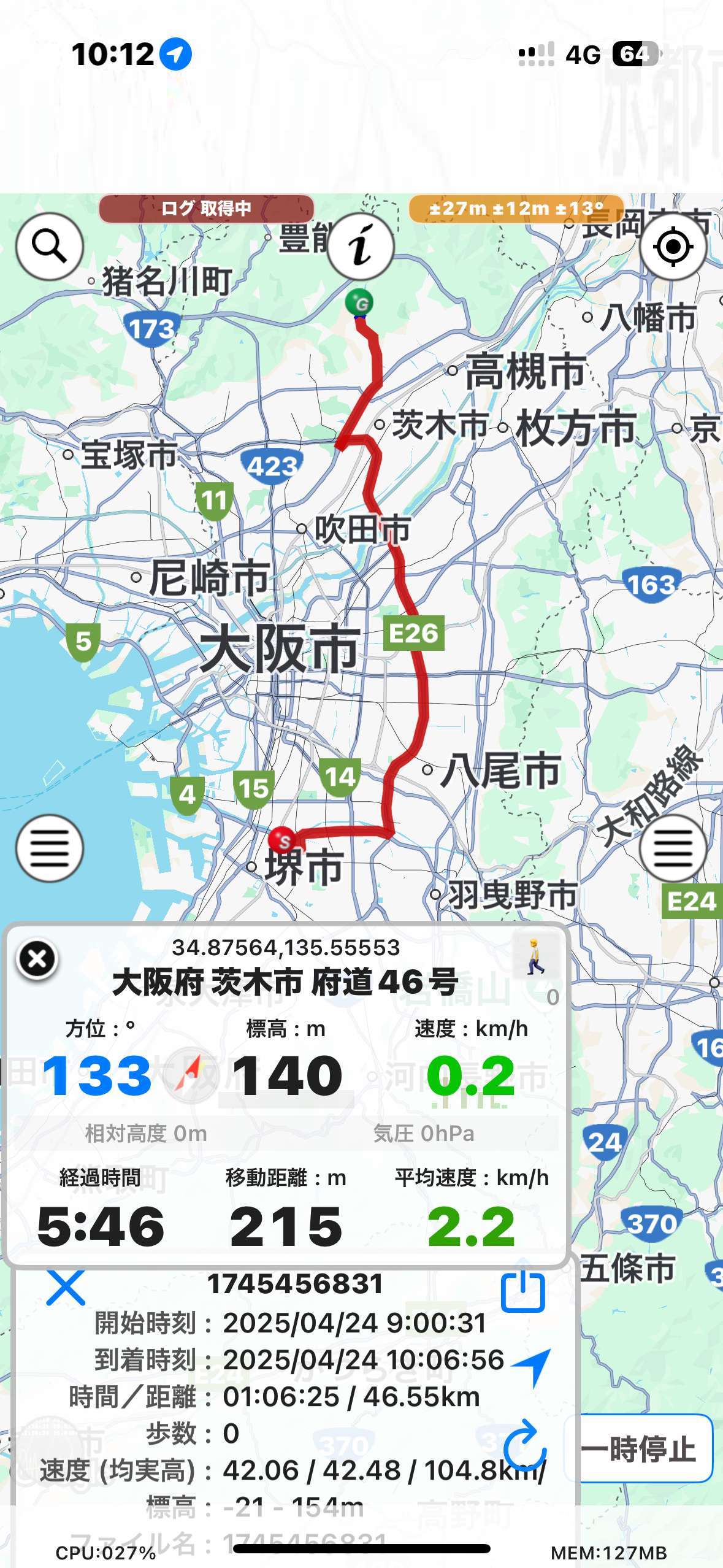Tap the green goal marker G
Viewport: 723px width, 1568px height.
click(x=359, y=303)
